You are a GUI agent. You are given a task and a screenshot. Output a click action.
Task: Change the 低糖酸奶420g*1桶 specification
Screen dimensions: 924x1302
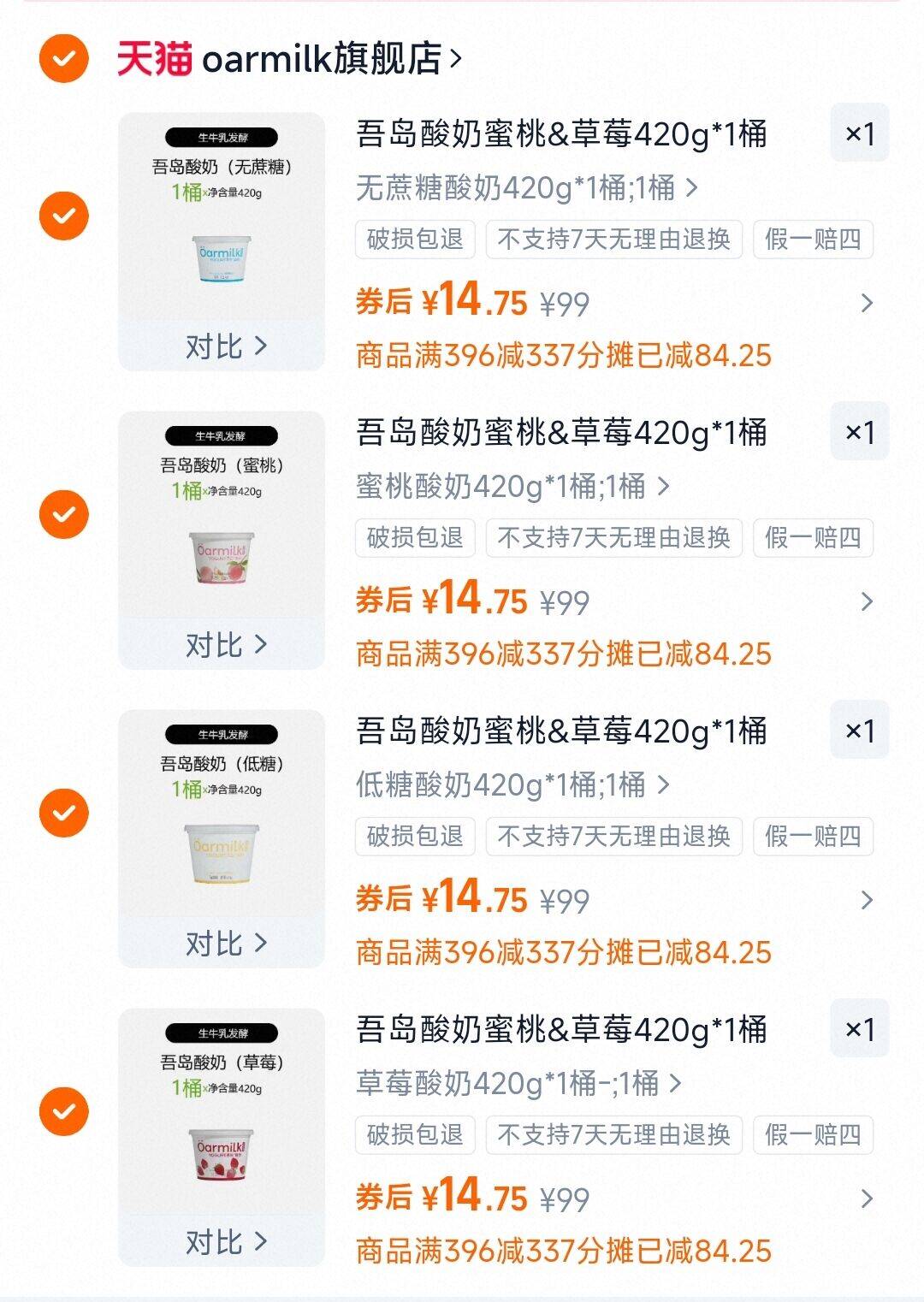coord(512,784)
